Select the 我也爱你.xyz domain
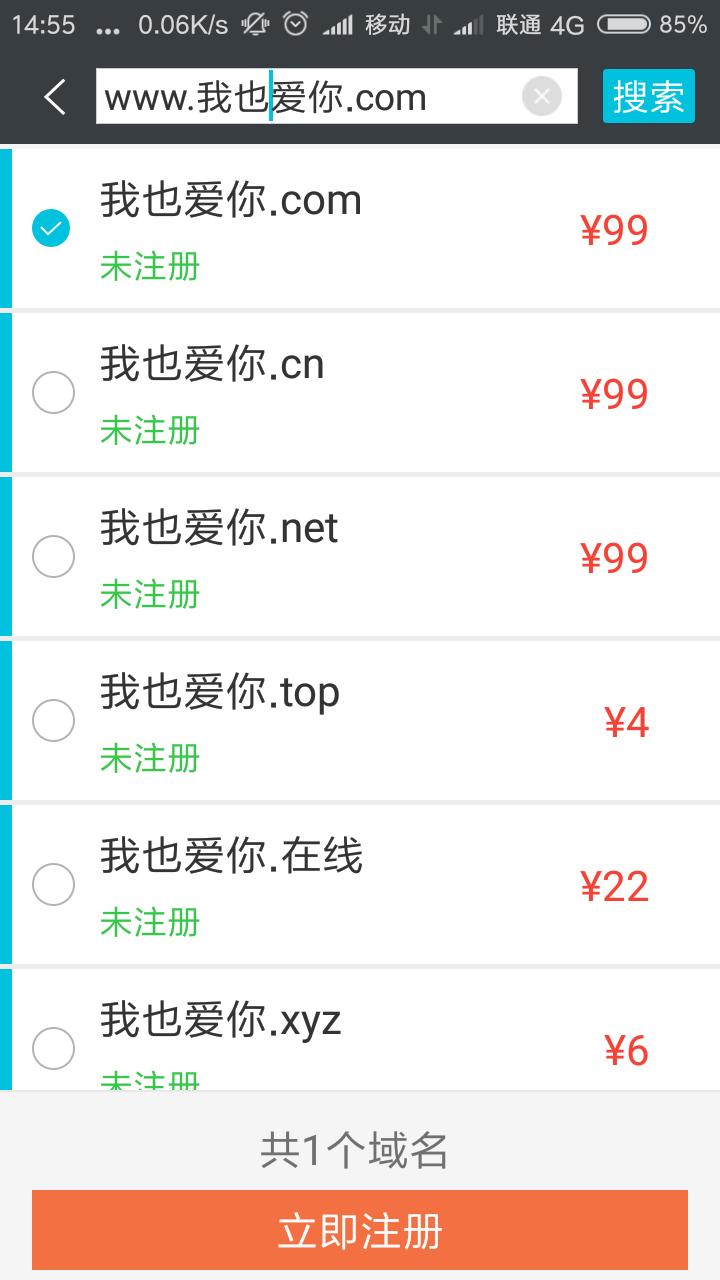720x1280 pixels. [x=53, y=1048]
